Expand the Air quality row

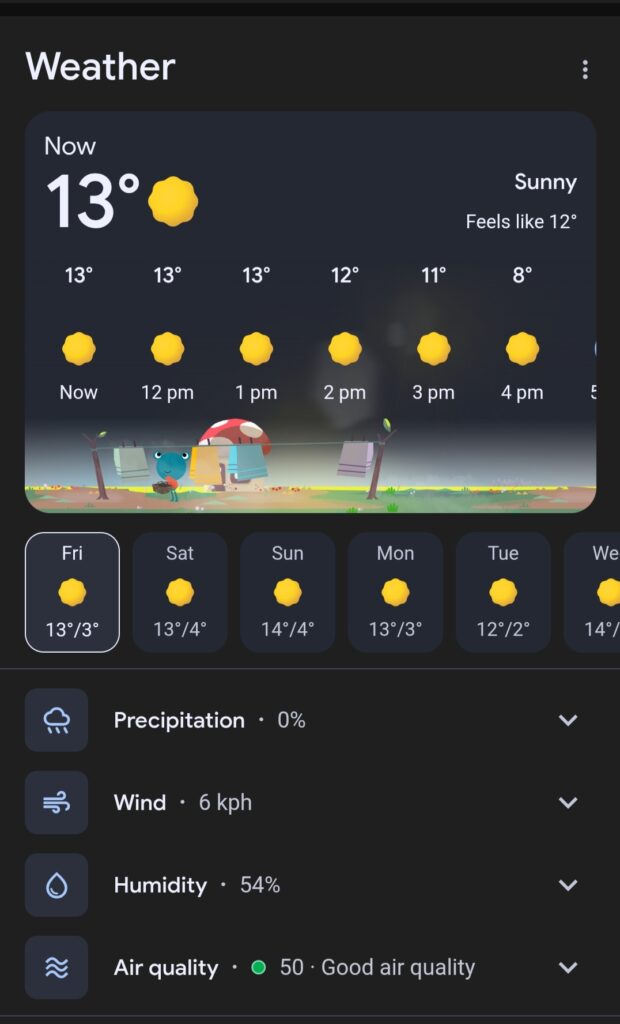point(567,967)
